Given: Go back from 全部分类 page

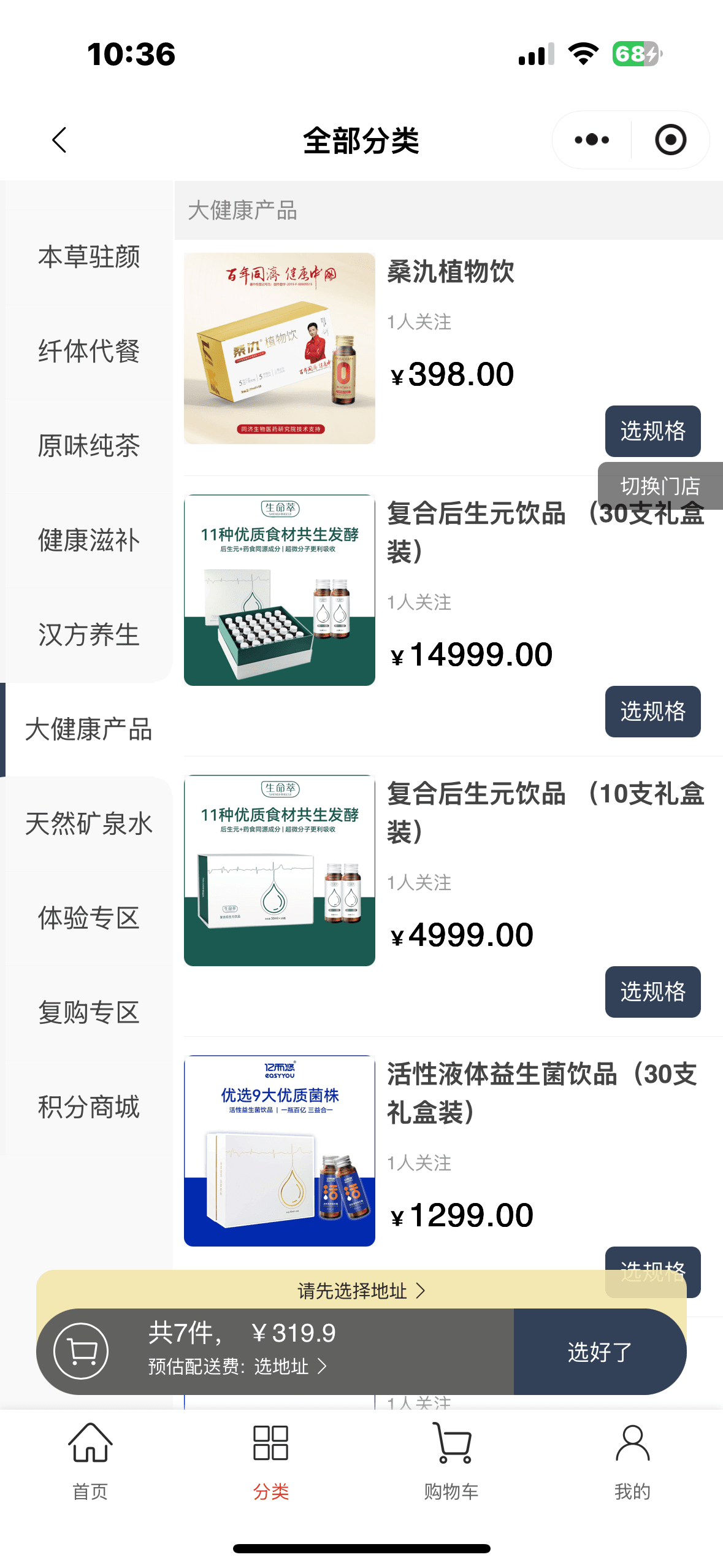Looking at the screenshot, I should tap(59, 140).
